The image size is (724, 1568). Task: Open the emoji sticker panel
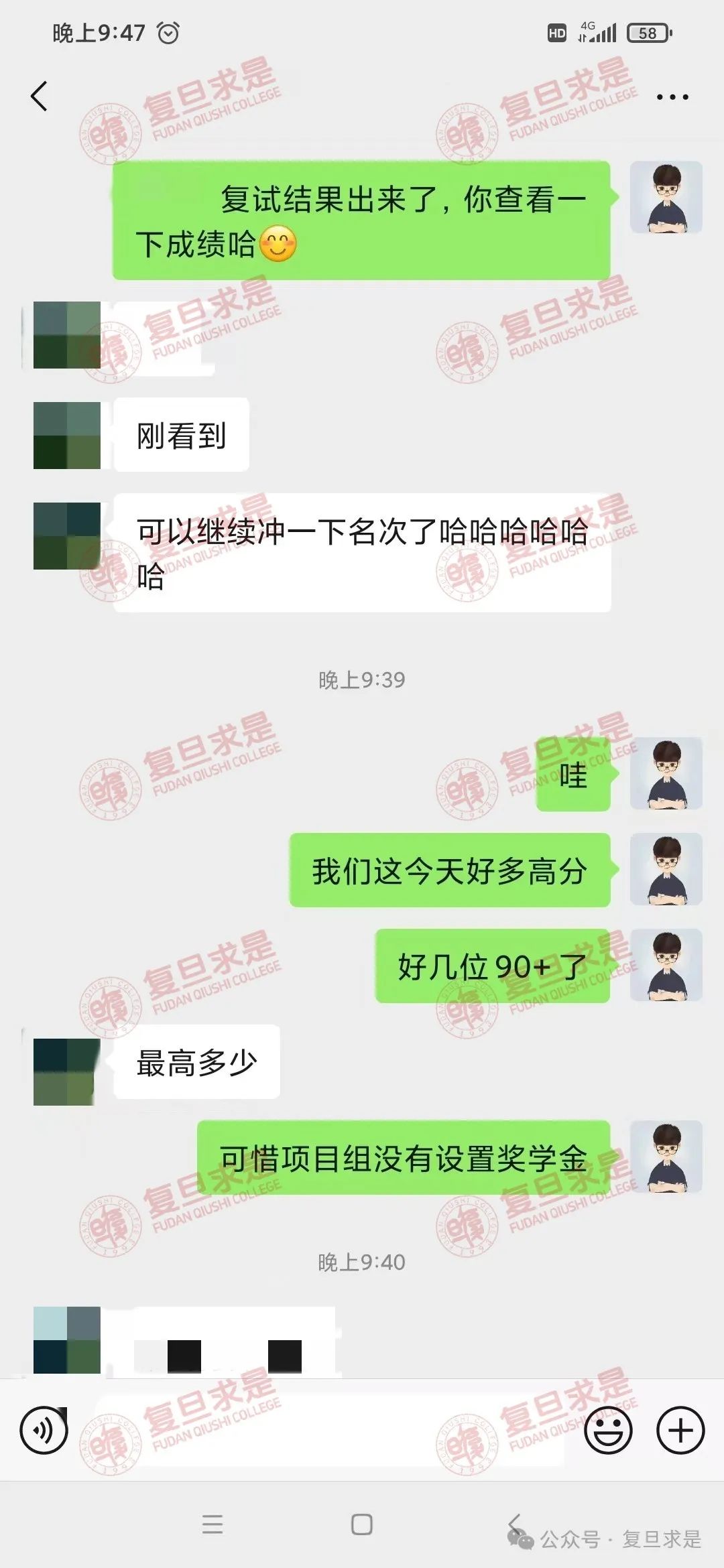click(x=608, y=1431)
